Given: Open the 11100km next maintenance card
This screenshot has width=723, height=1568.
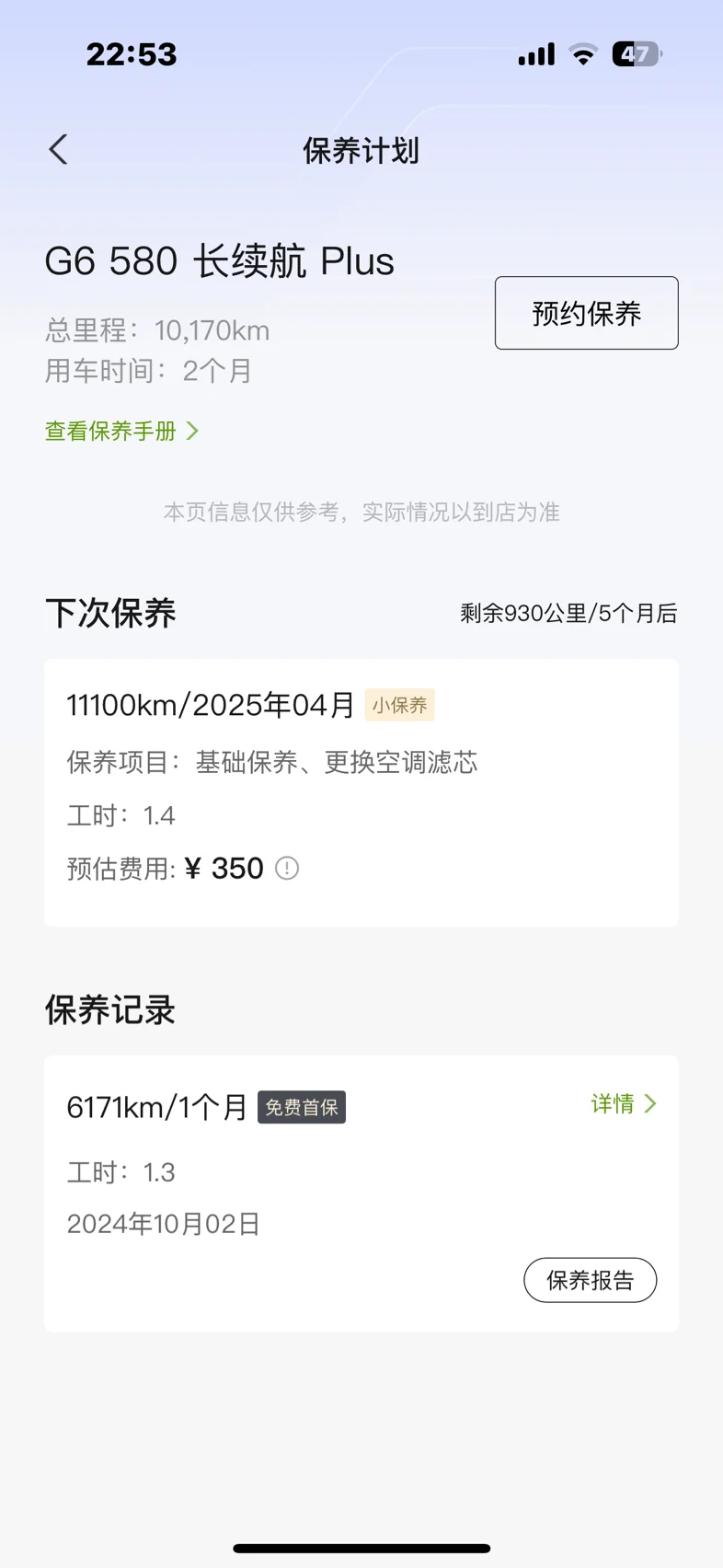Looking at the screenshot, I should [x=361, y=792].
